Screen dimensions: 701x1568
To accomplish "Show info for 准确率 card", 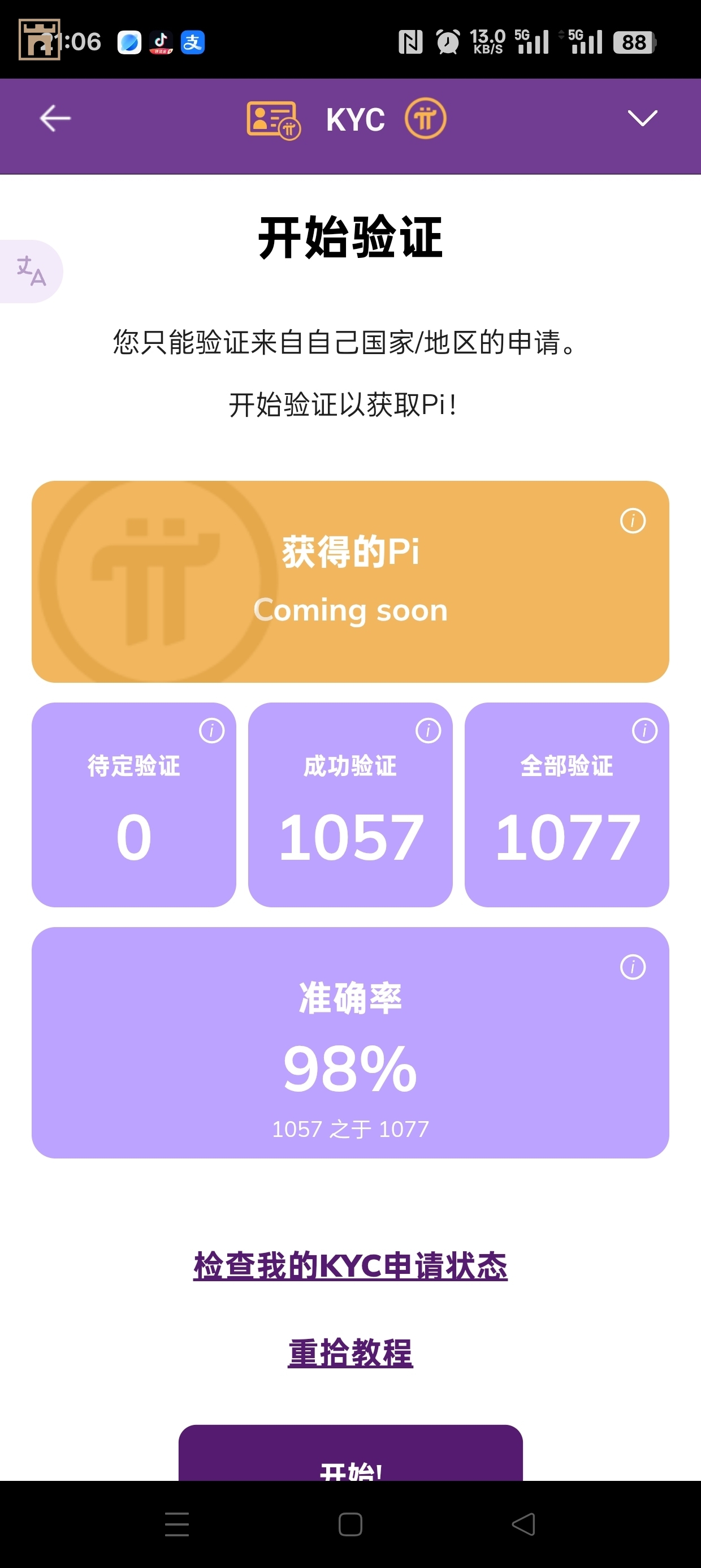I will click(x=632, y=967).
